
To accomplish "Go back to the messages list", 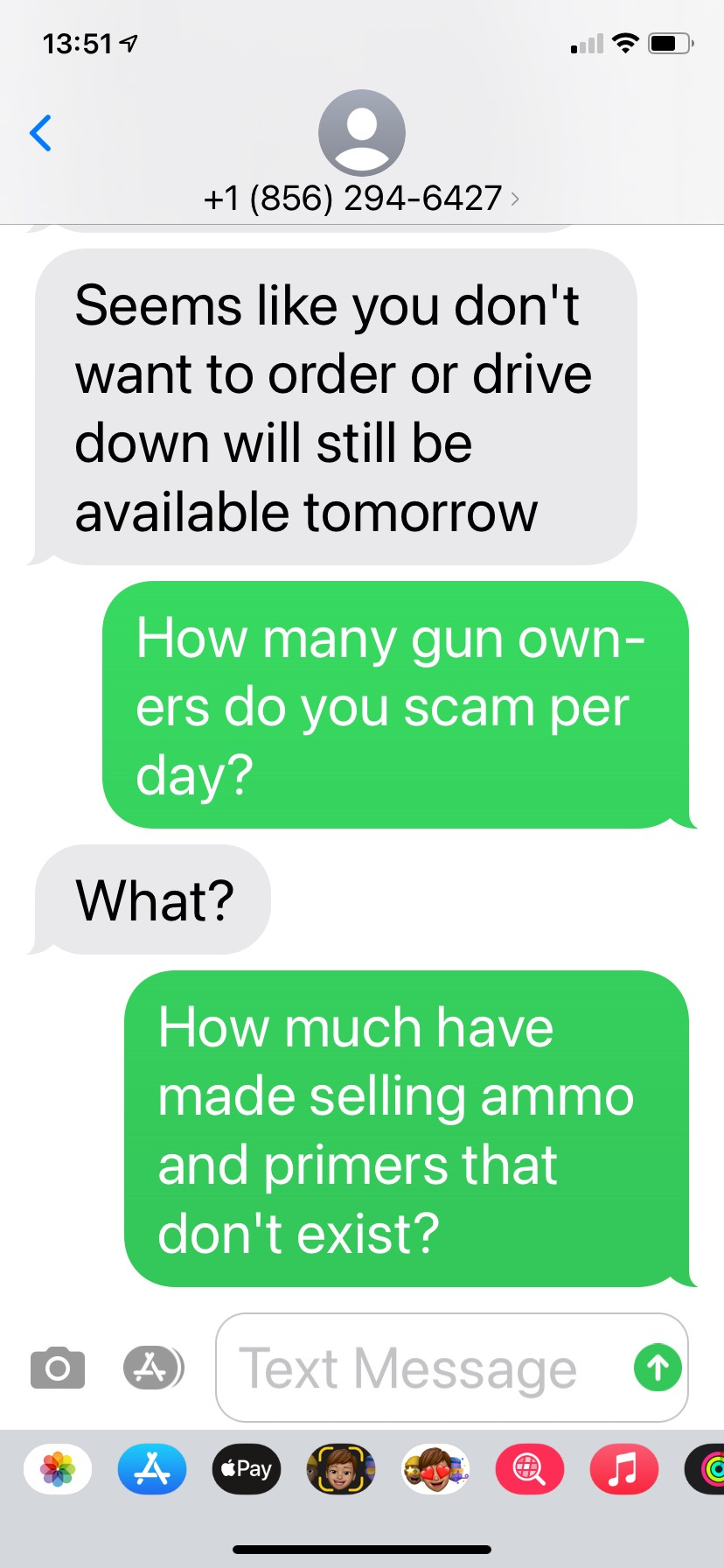I will 41,133.
